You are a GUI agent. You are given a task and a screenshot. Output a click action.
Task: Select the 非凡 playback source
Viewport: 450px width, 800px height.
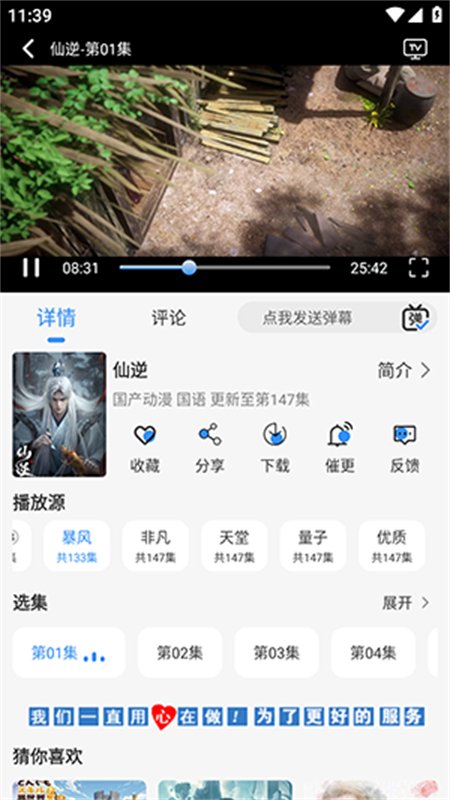pyautogui.click(x=156, y=545)
